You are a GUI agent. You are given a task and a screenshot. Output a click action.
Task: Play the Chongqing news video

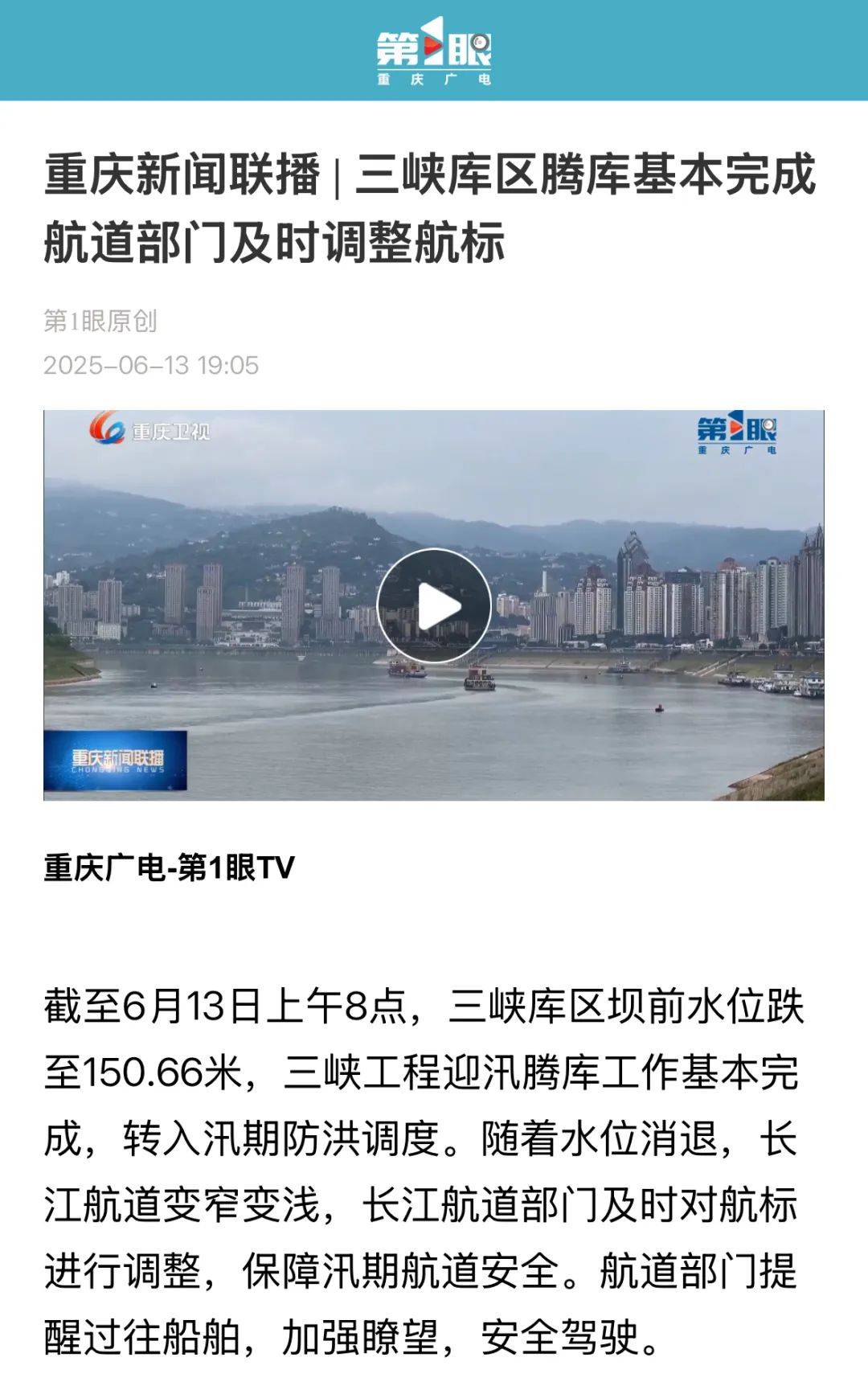click(434, 605)
